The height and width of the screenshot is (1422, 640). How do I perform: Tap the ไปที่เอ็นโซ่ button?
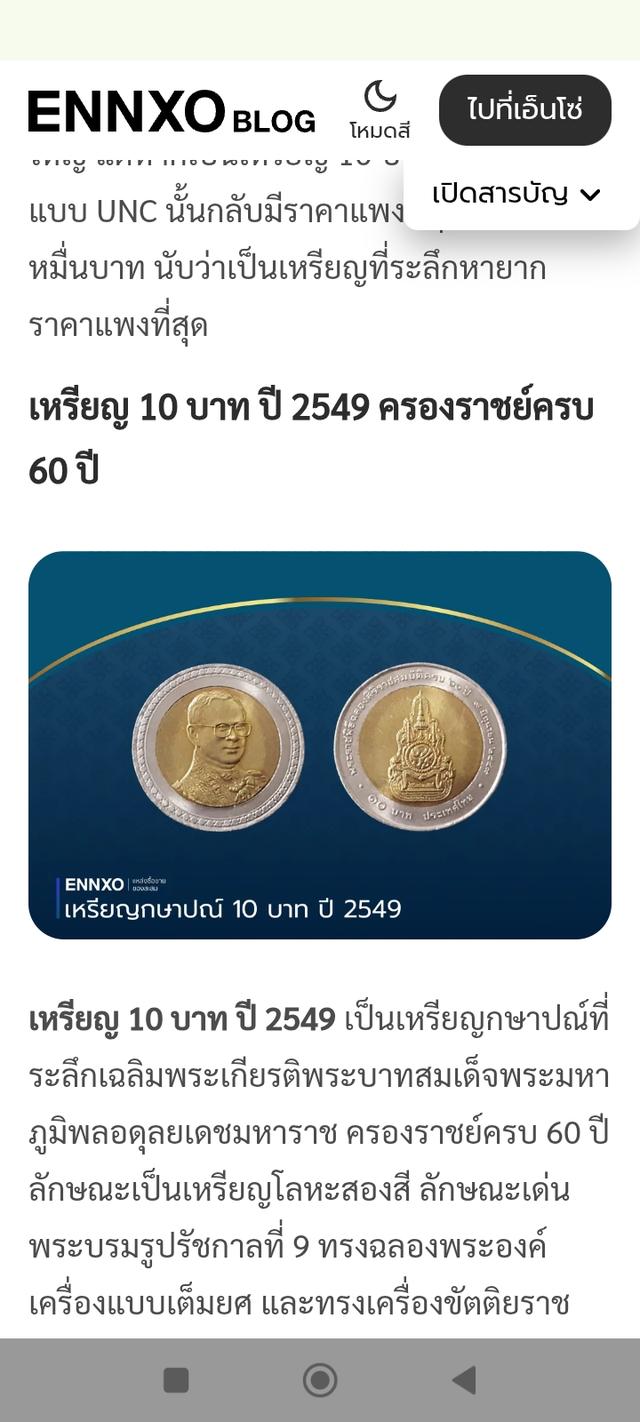point(524,110)
